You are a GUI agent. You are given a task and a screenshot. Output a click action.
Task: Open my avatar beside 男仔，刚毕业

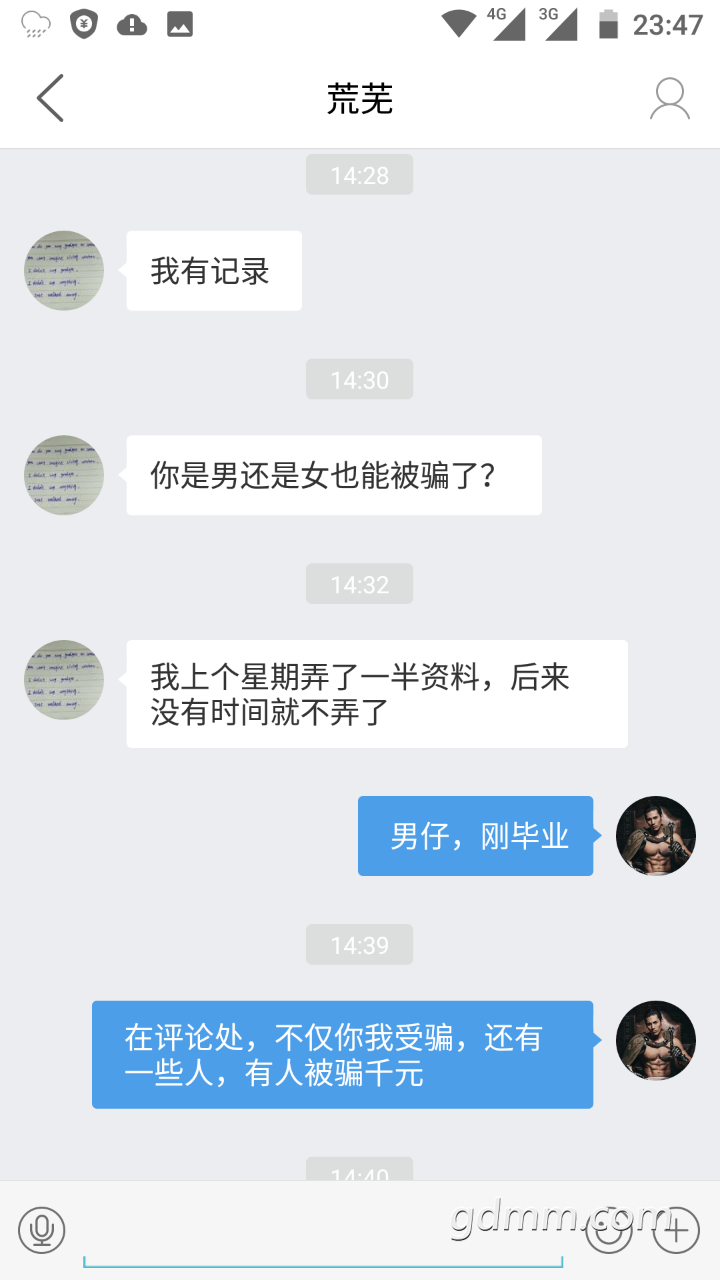pyautogui.click(x=655, y=836)
